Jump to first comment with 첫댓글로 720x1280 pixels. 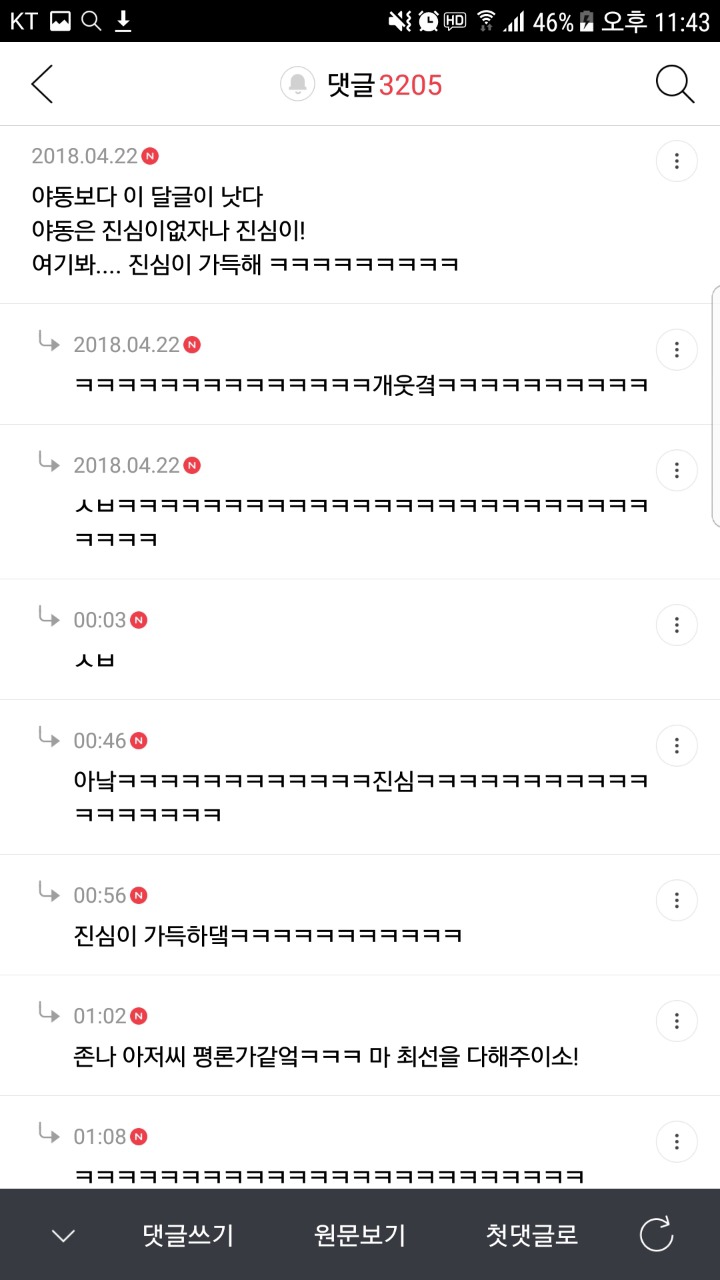pyautogui.click(x=532, y=1236)
